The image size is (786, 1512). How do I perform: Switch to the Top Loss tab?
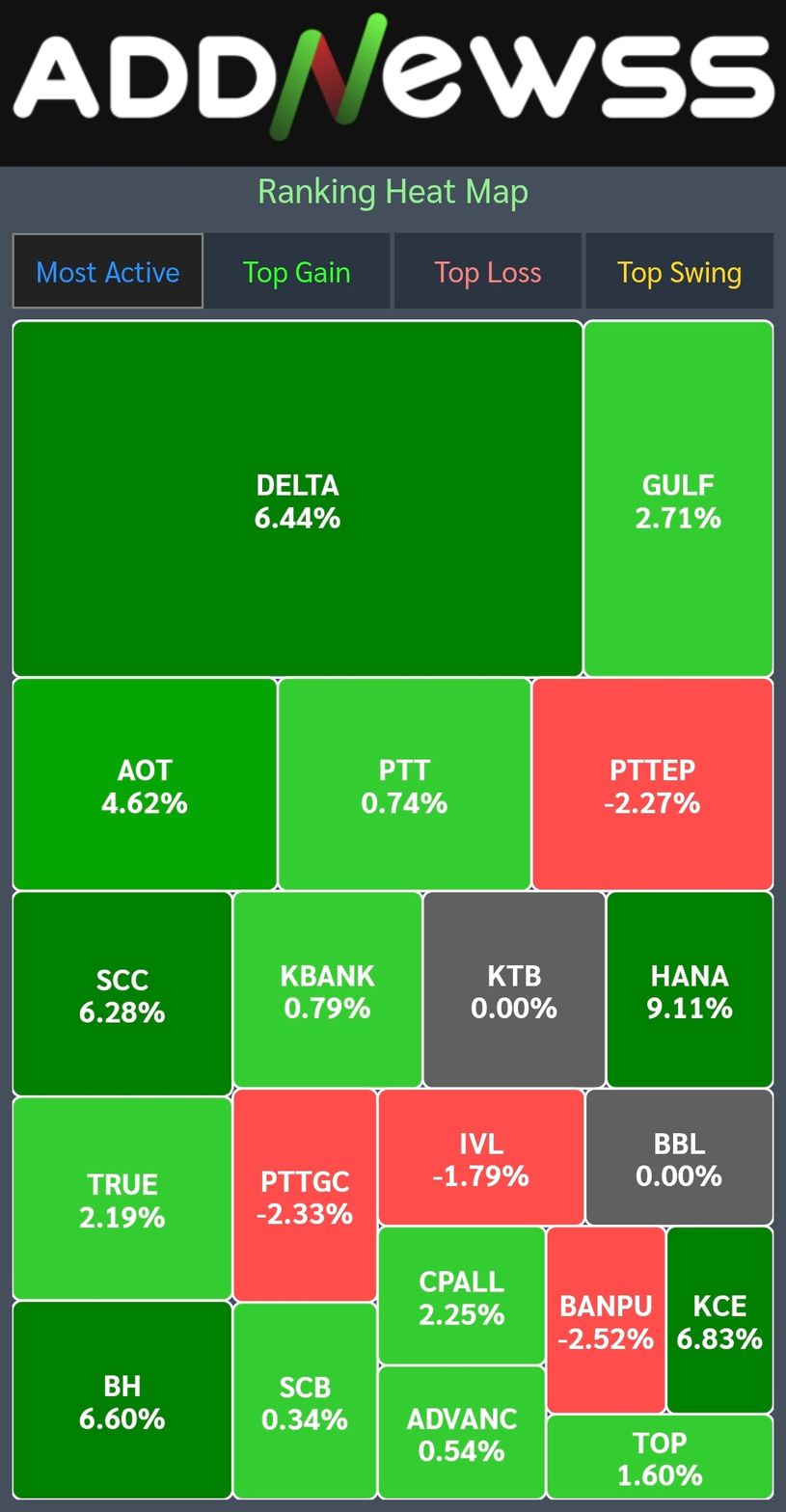click(x=487, y=272)
